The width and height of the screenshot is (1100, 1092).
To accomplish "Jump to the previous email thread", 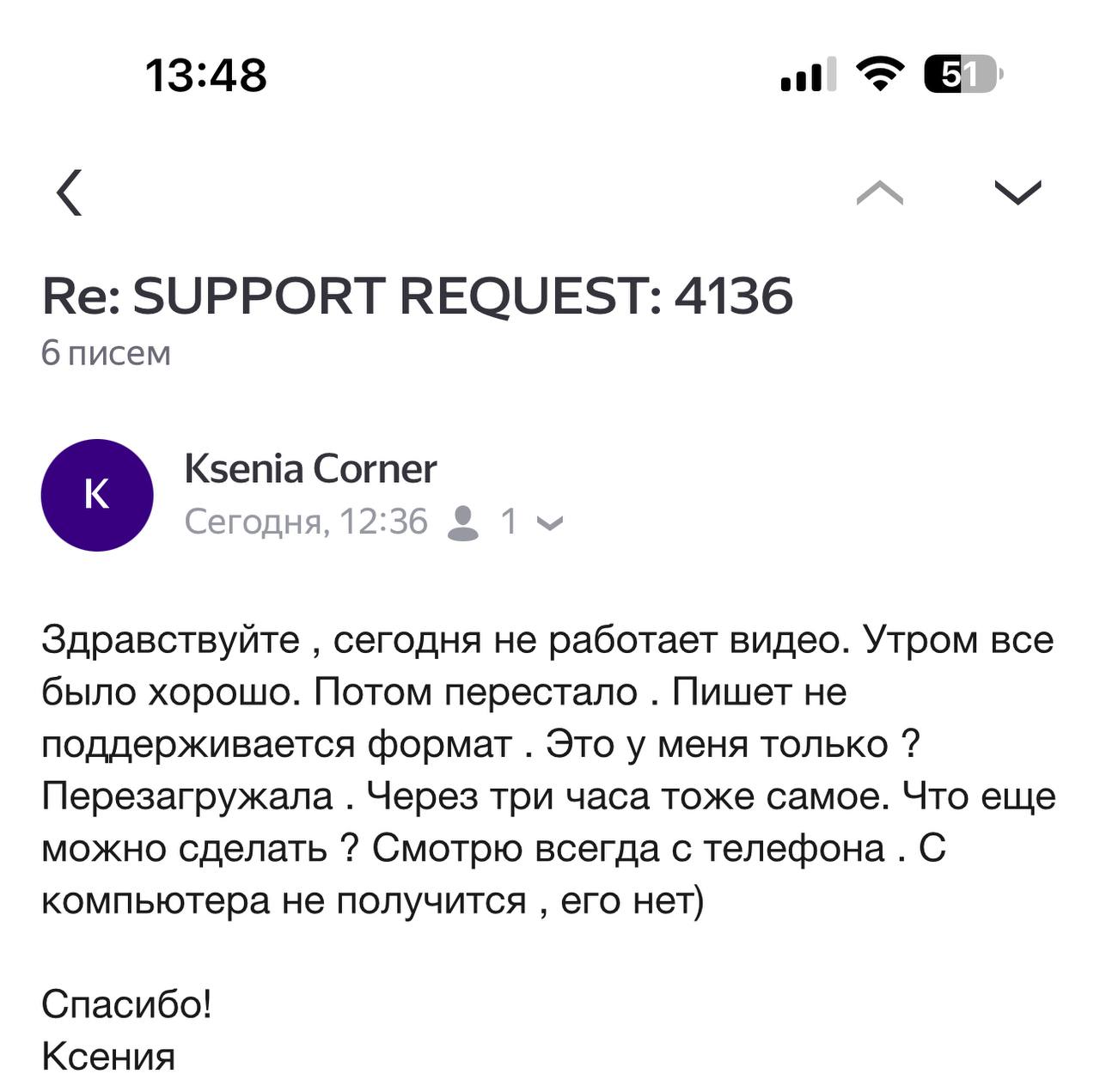I will pos(880,193).
